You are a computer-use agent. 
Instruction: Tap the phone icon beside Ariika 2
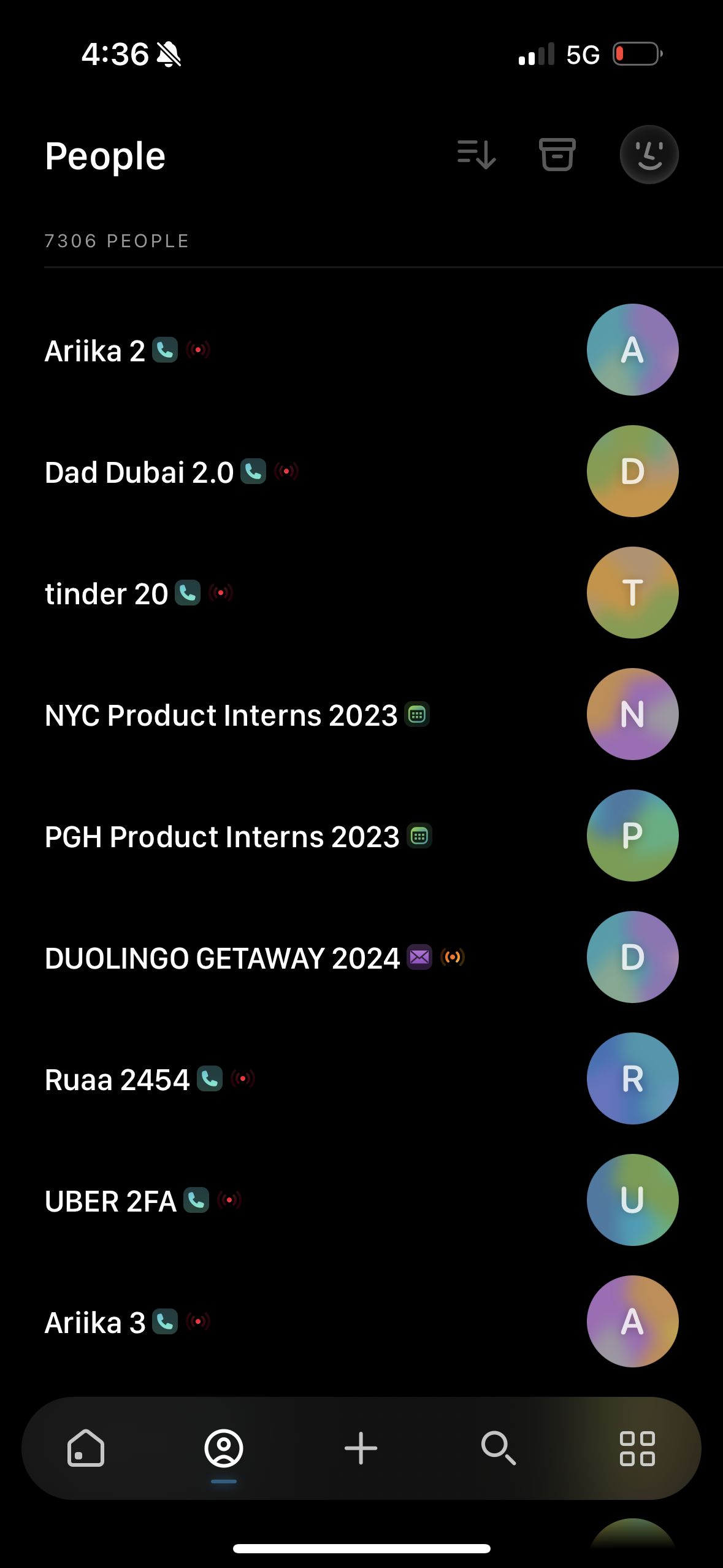click(165, 350)
